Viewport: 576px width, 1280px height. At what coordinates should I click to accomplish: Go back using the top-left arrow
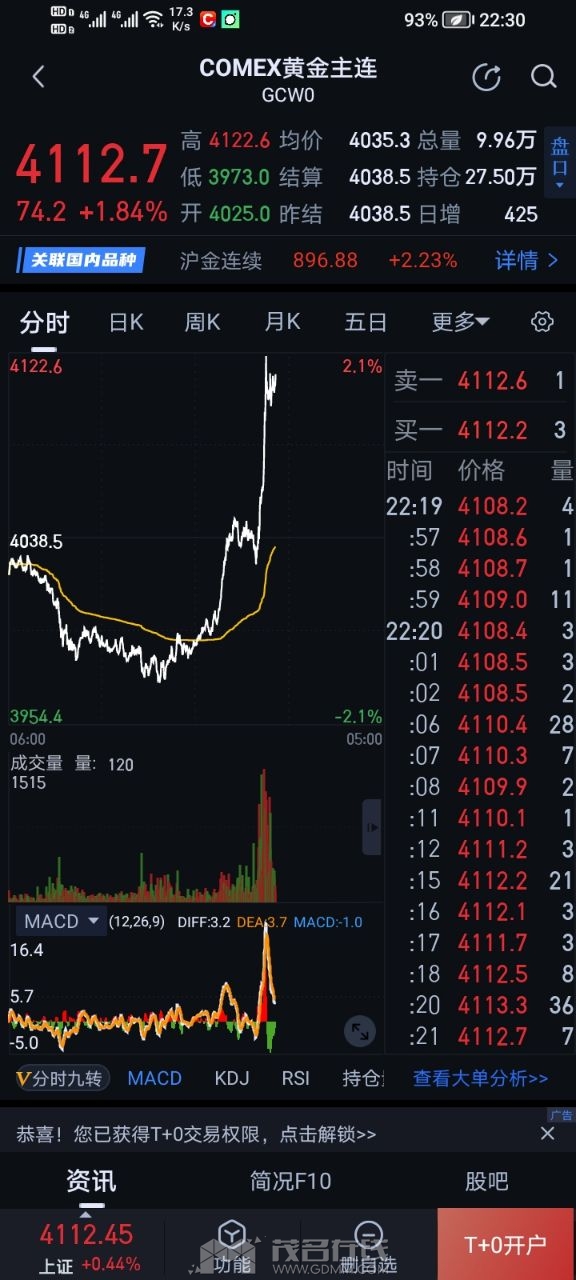(38, 77)
